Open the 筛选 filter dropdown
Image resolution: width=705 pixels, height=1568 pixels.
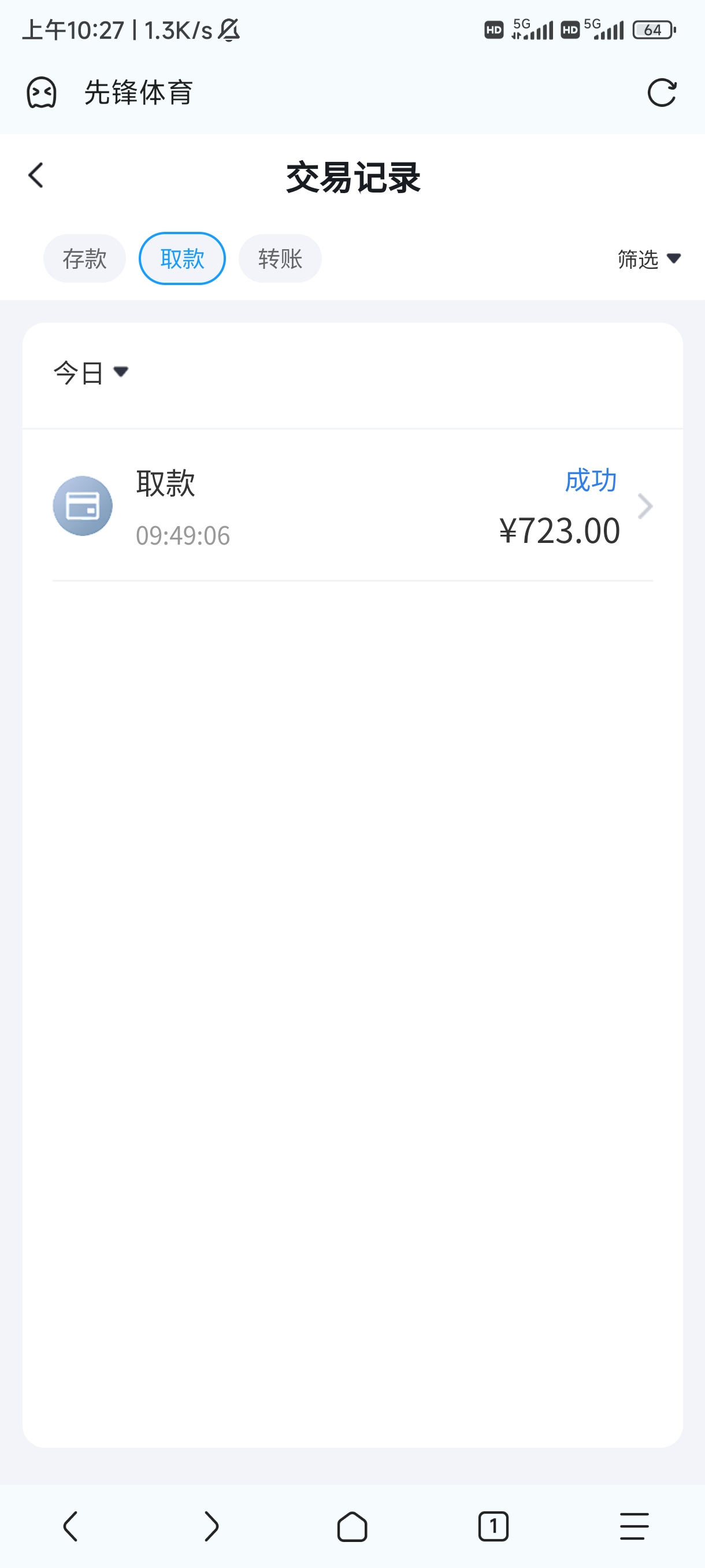(648, 259)
